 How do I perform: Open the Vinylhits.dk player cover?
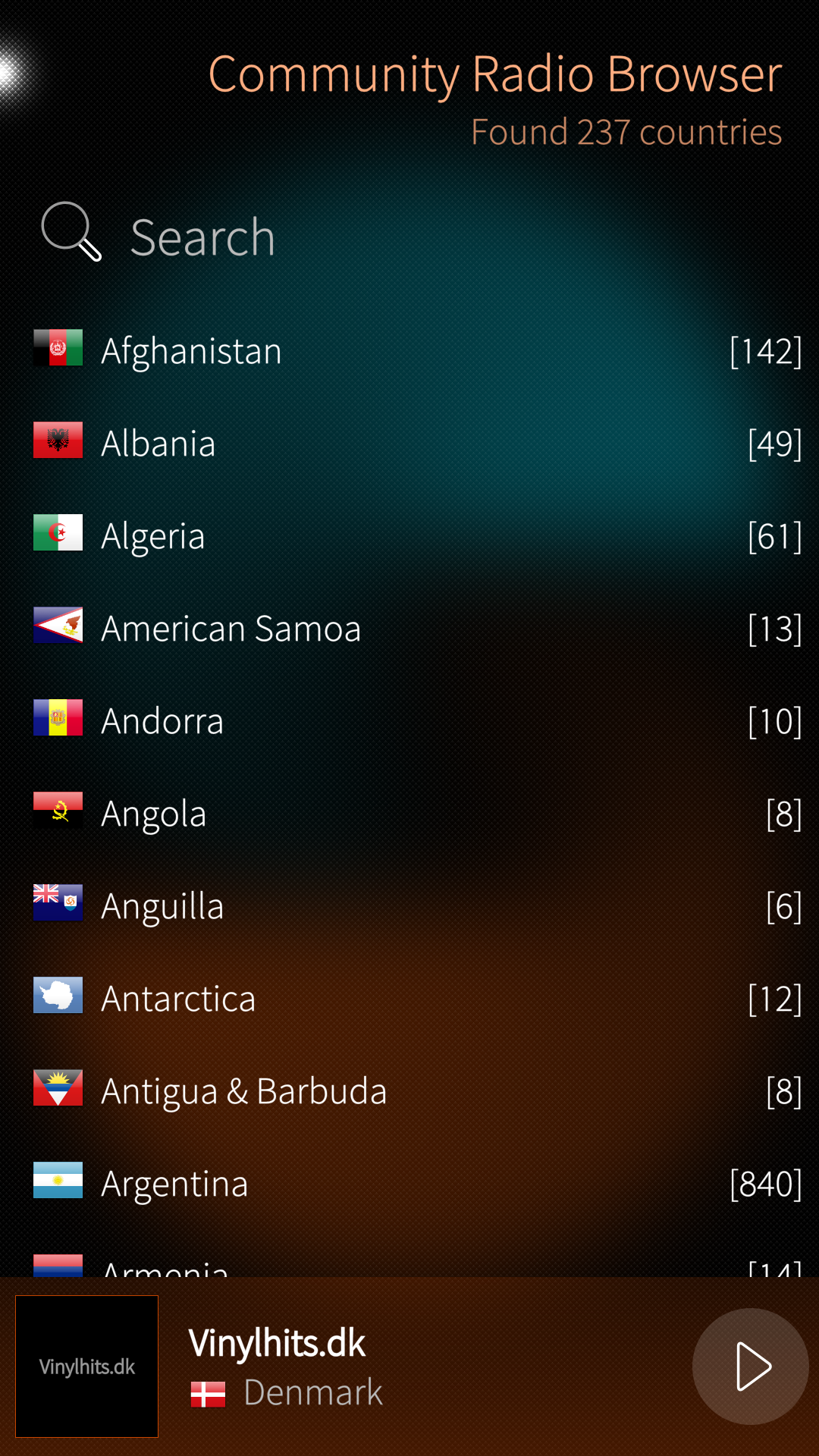tap(87, 1367)
